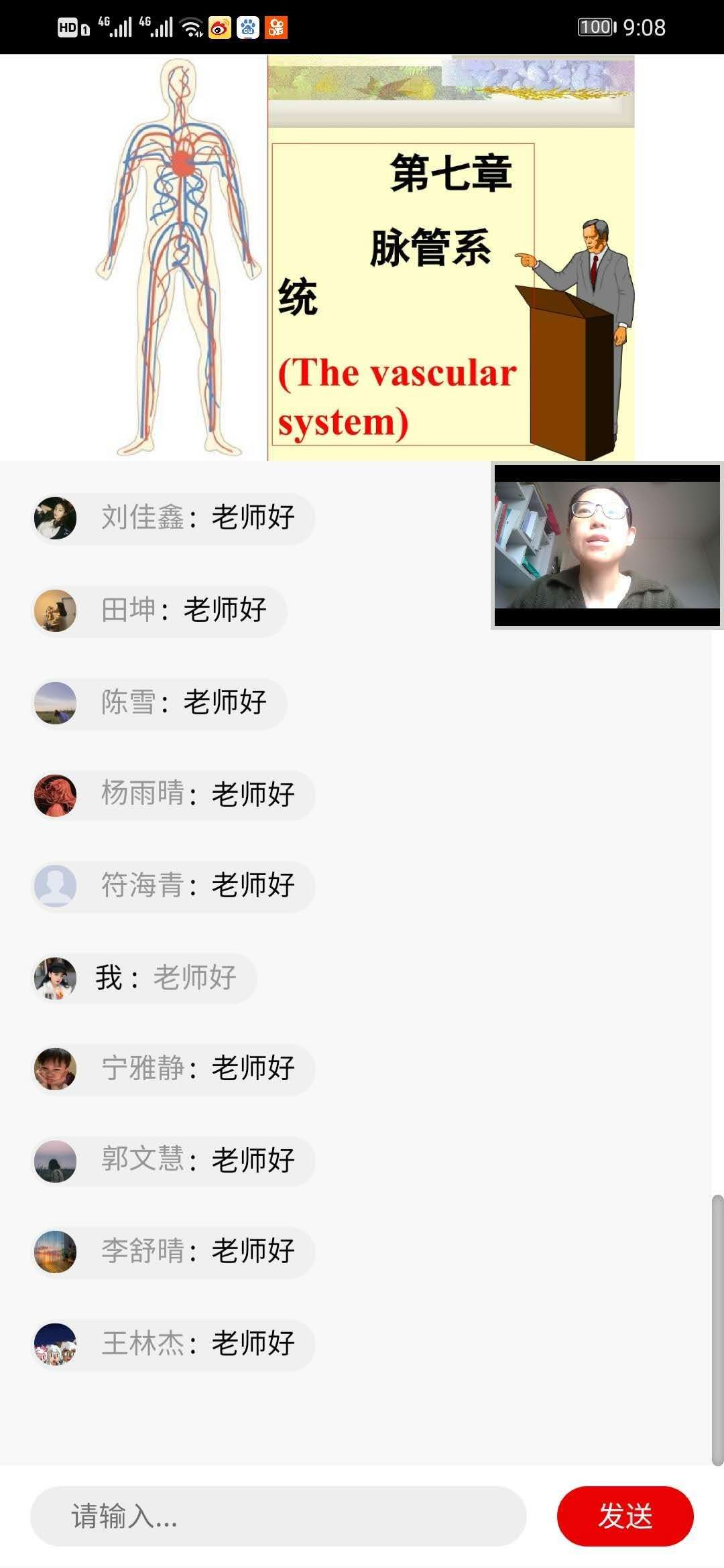Tap the 请输入 message input field
724x1568 pixels.
tap(278, 1516)
